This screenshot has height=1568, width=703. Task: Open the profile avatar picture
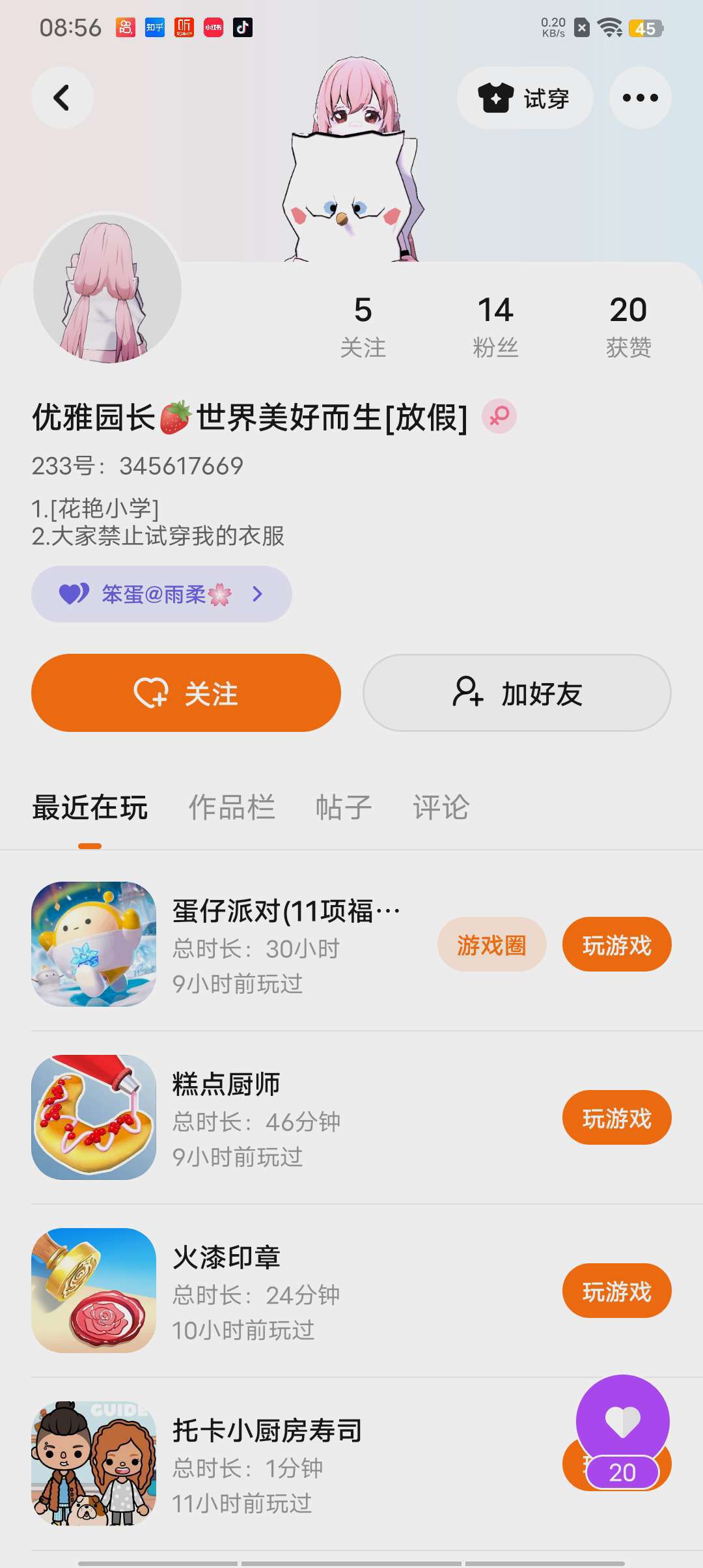[107, 288]
